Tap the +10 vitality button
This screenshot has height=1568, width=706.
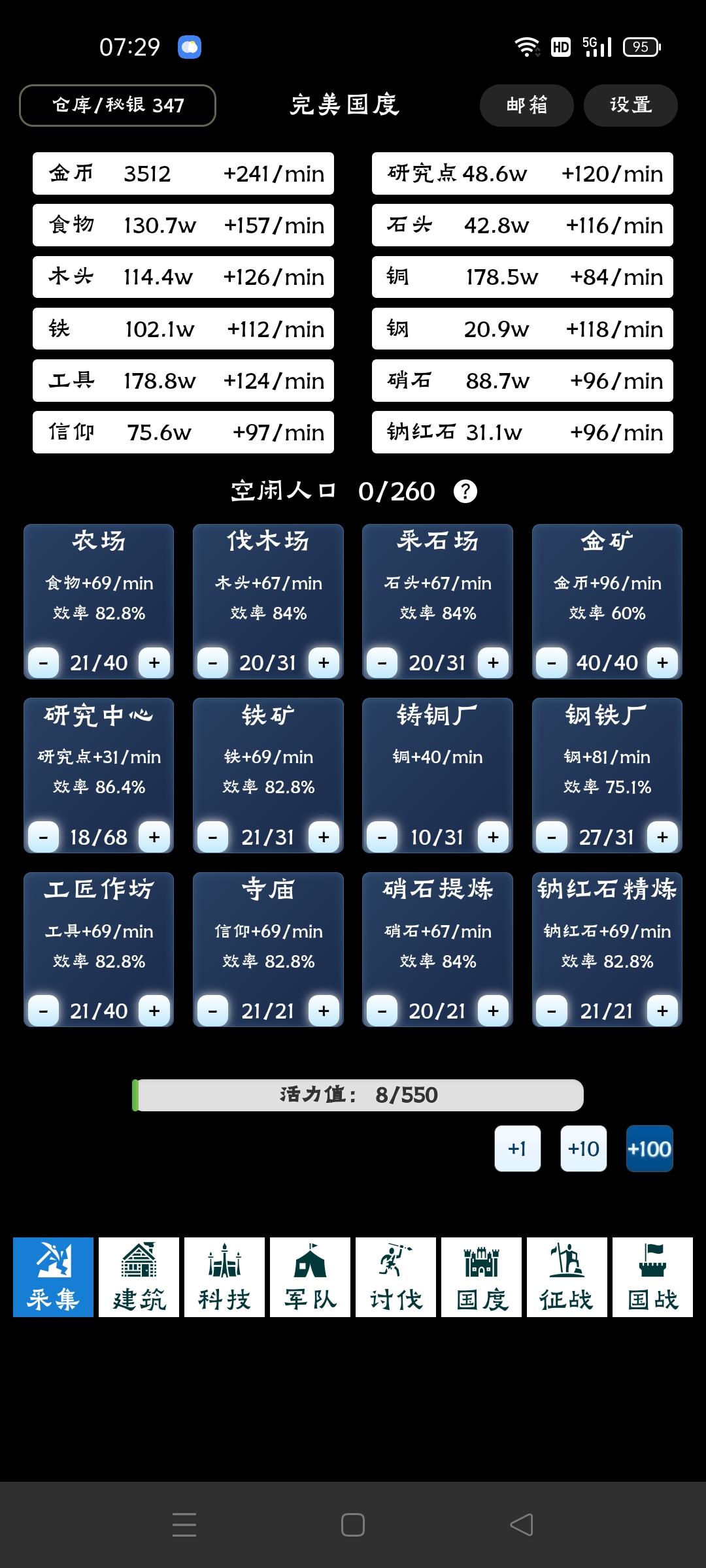tap(584, 1149)
